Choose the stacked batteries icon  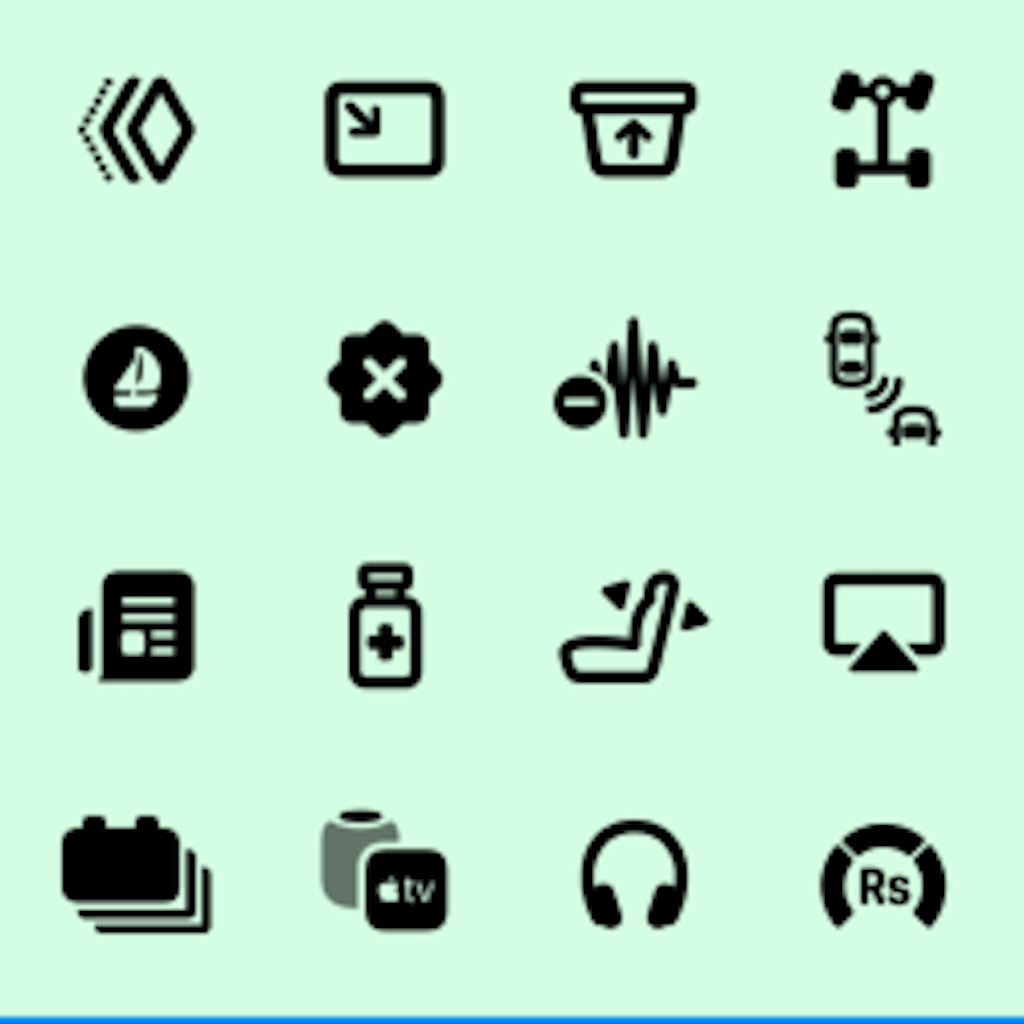[x=136, y=874]
